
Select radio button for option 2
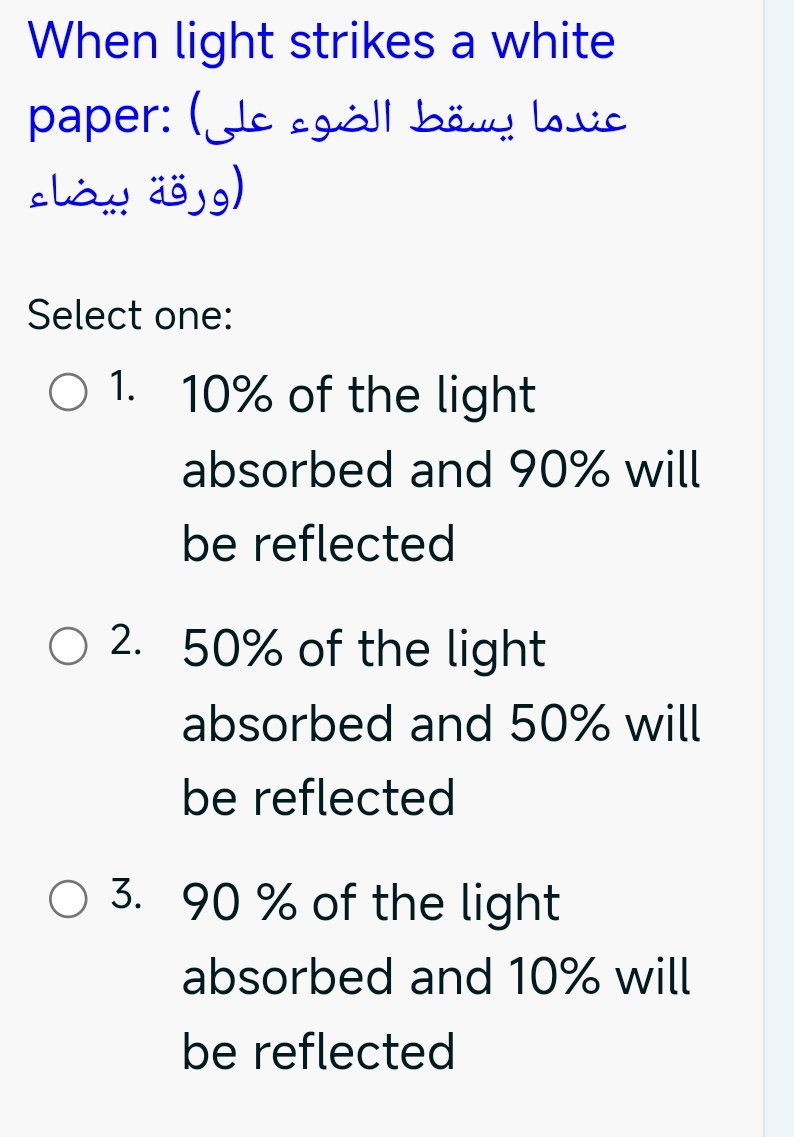point(68,648)
